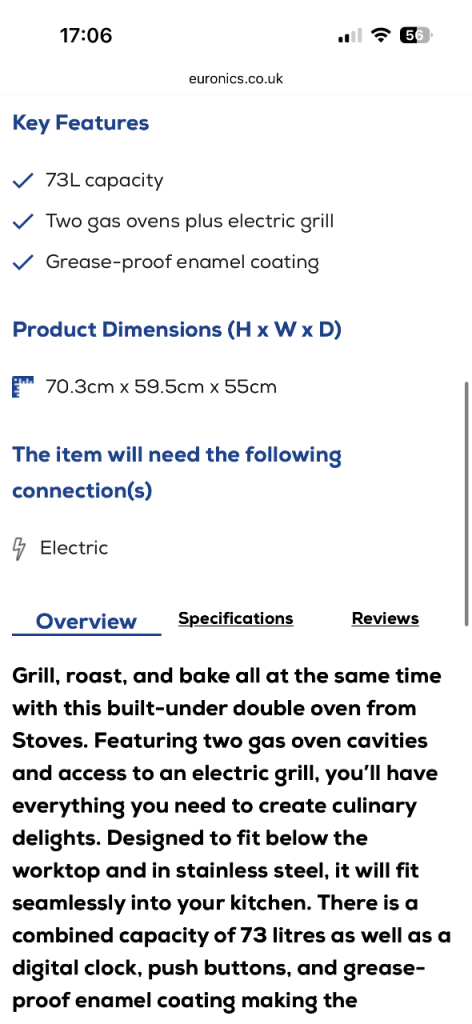Screen dimensions: 472x1024
Task: Switch to the Specifications tab
Action: point(236,618)
